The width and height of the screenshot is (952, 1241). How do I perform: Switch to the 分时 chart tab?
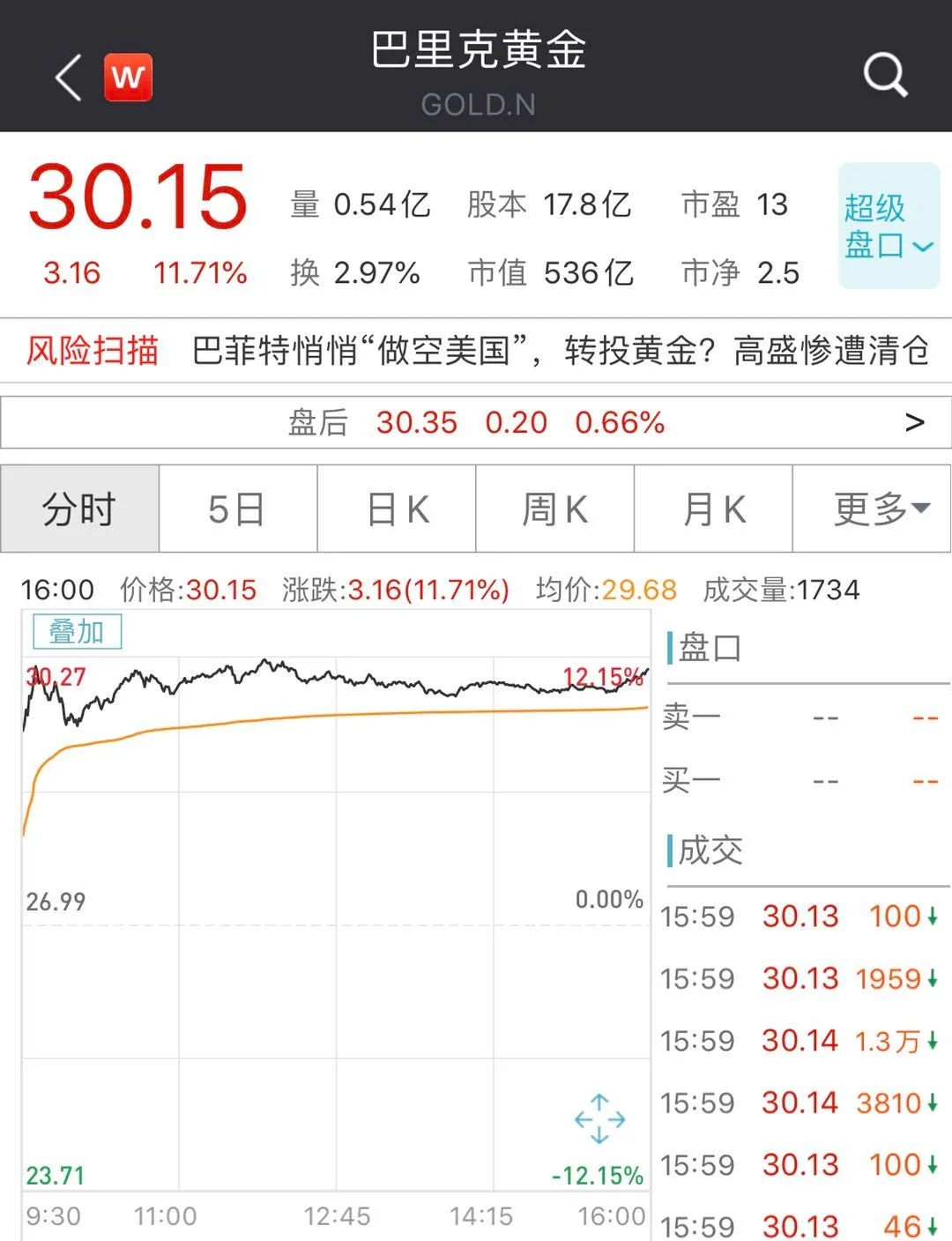pyautogui.click(x=79, y=509)
